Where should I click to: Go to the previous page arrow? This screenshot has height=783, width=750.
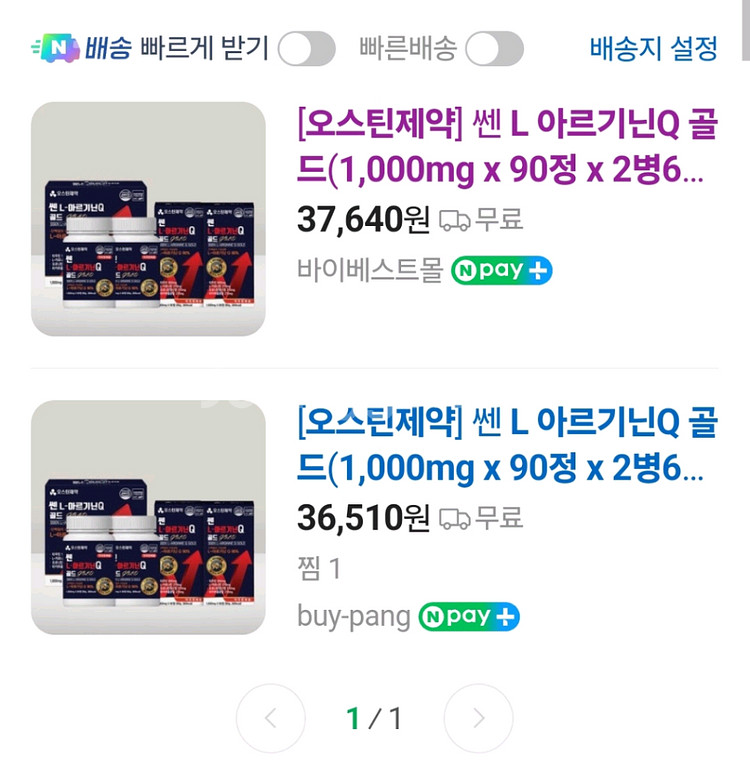tap(271, 718)
